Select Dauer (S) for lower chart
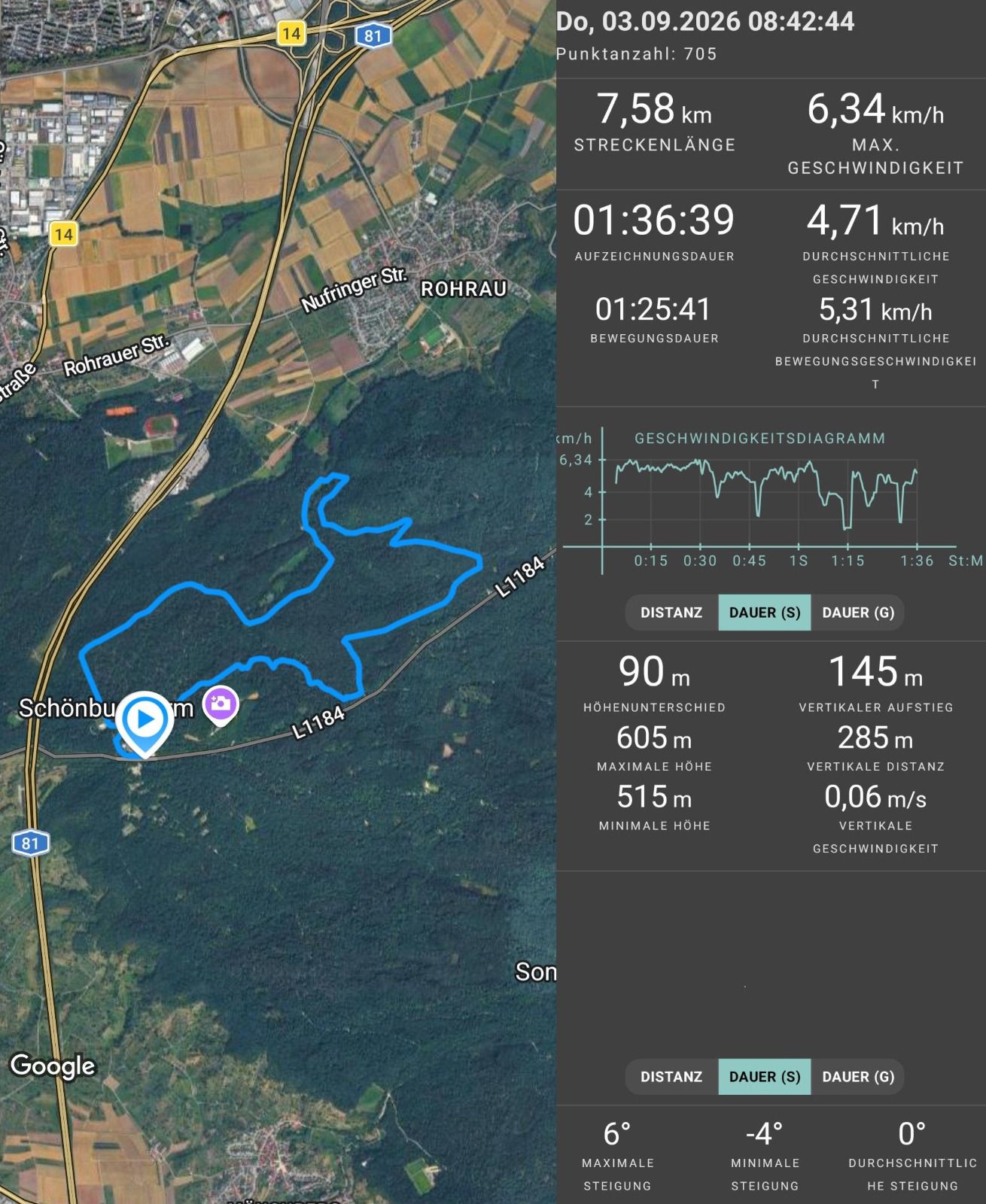This screenshot has height=1204, width=986. pos(765,1077)
